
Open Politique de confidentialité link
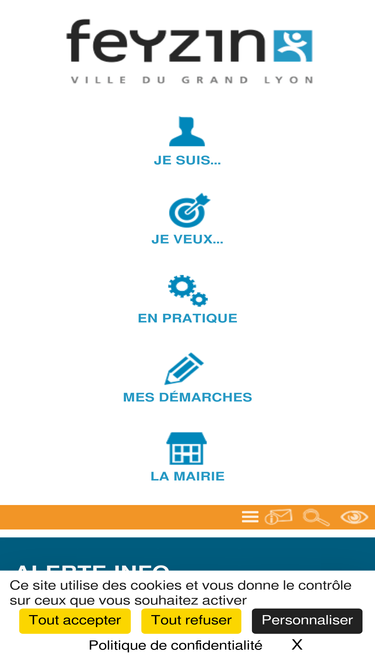[175, 645]
